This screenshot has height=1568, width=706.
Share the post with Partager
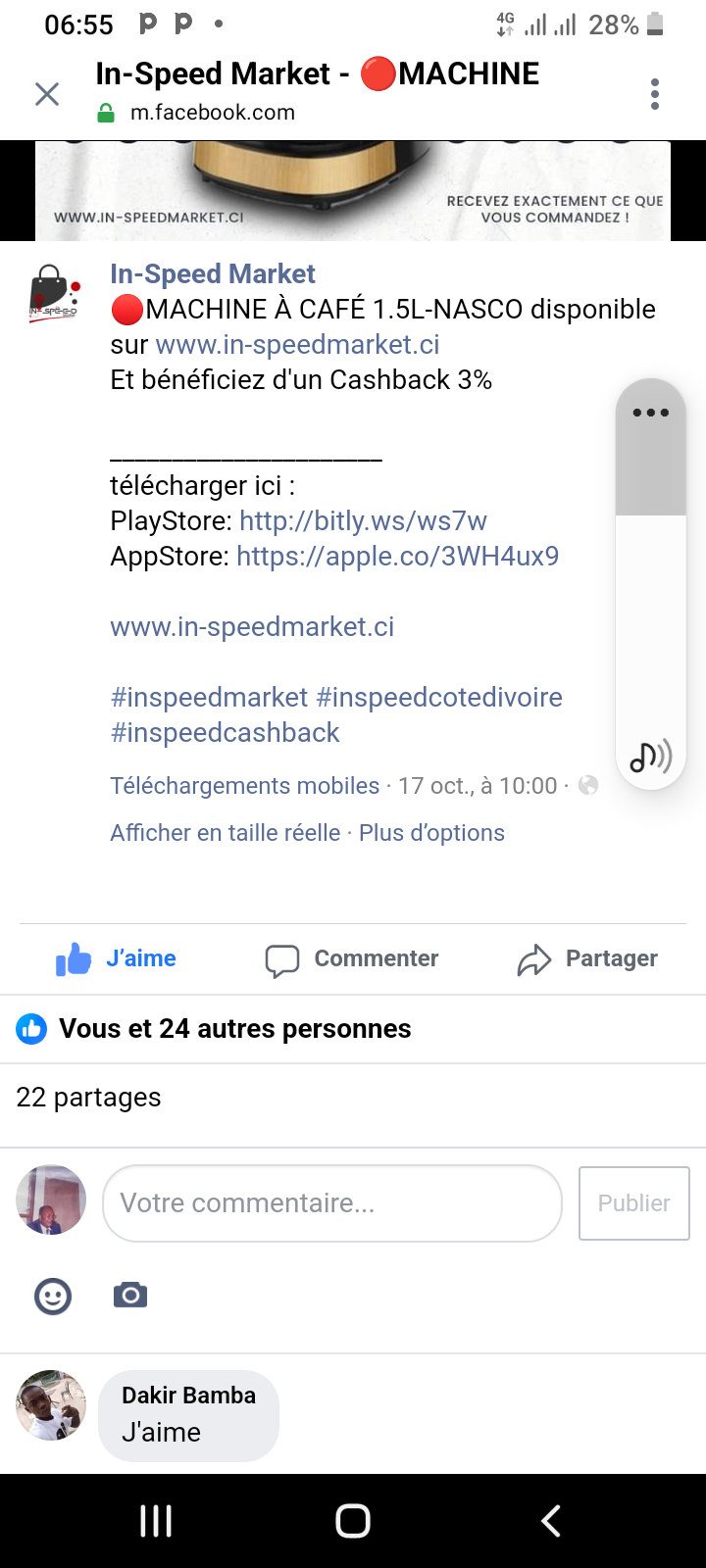click(x=587, y=959)
